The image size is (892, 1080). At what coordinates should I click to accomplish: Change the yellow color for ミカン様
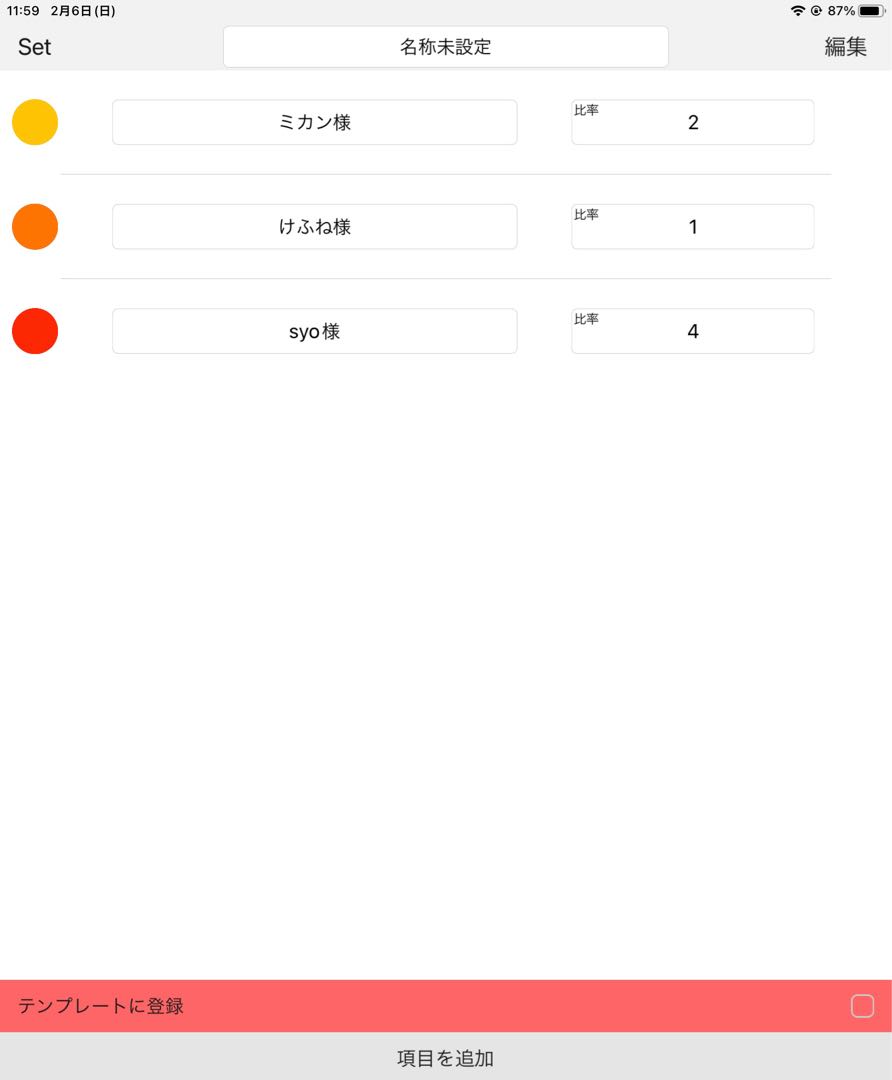click(35, 122)
